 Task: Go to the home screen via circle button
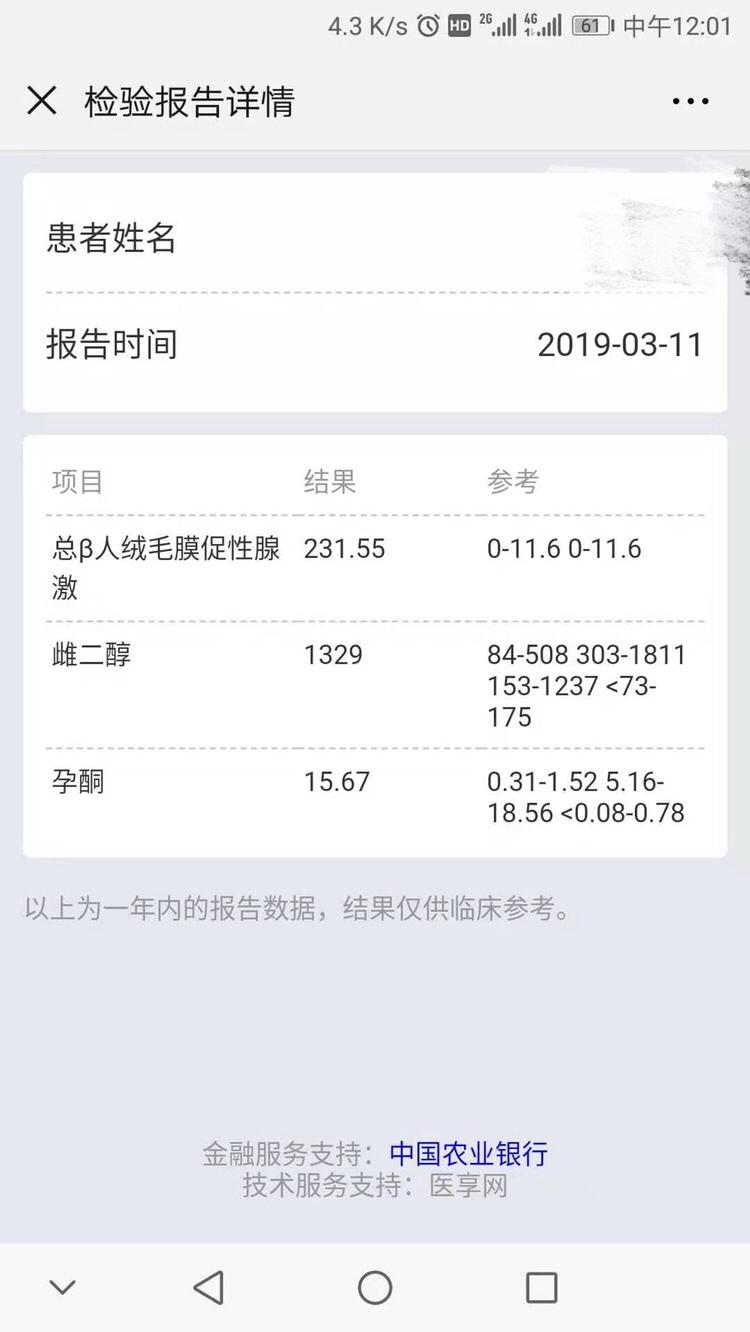(x=375, y=1287)
